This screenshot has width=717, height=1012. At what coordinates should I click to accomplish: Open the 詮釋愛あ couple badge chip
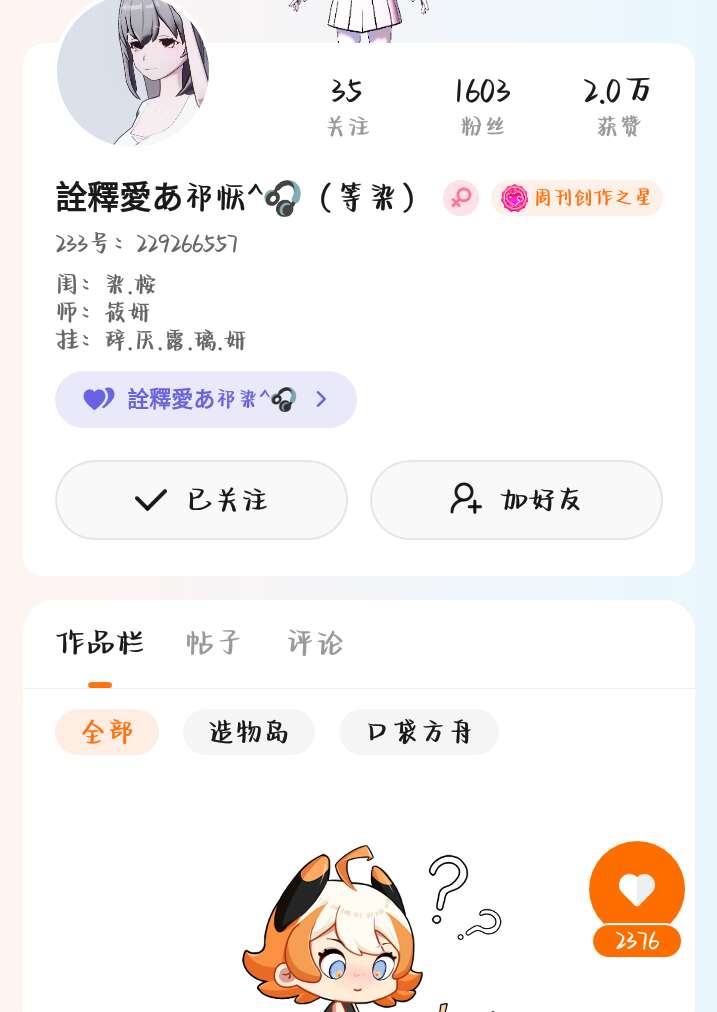205,400
